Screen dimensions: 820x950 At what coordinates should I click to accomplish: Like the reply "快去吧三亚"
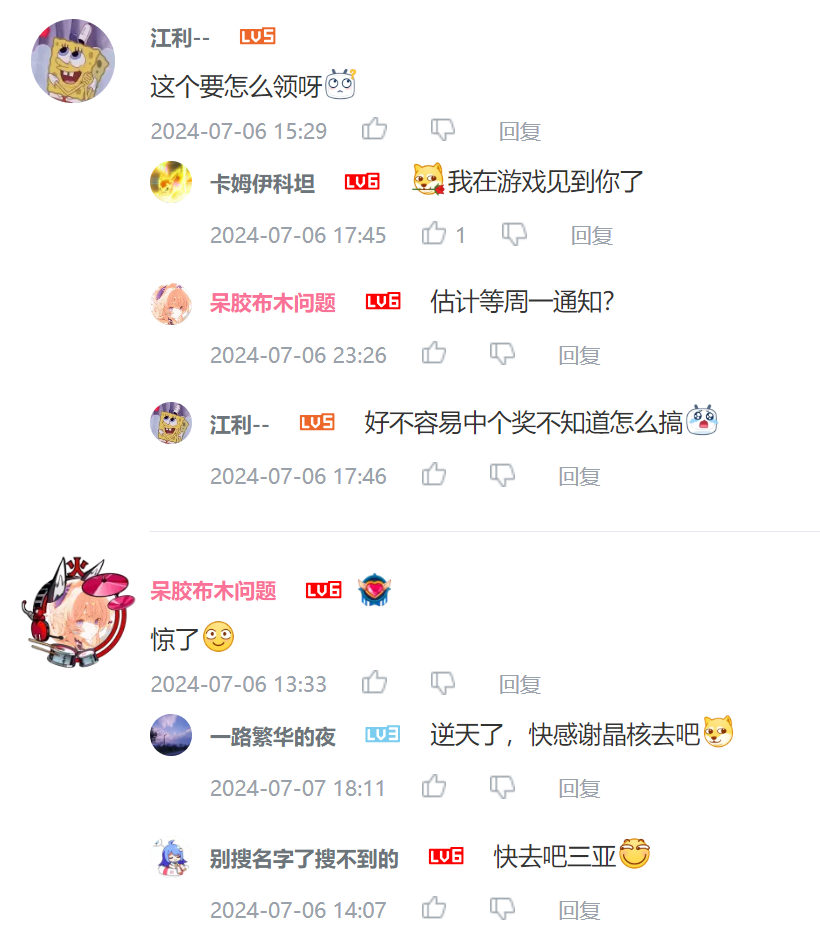(x=434, y=909)
